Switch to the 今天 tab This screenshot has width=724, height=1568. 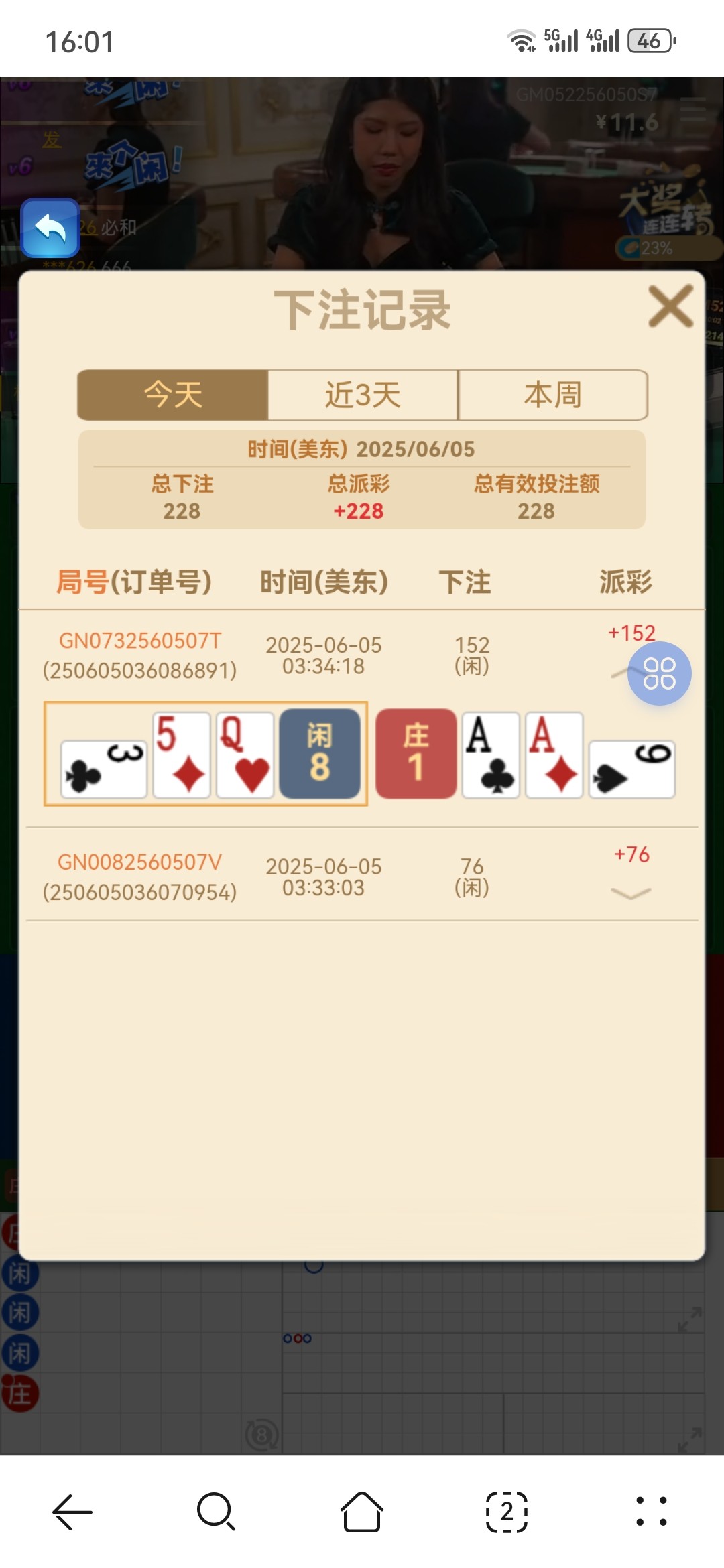tap(173, 395)
